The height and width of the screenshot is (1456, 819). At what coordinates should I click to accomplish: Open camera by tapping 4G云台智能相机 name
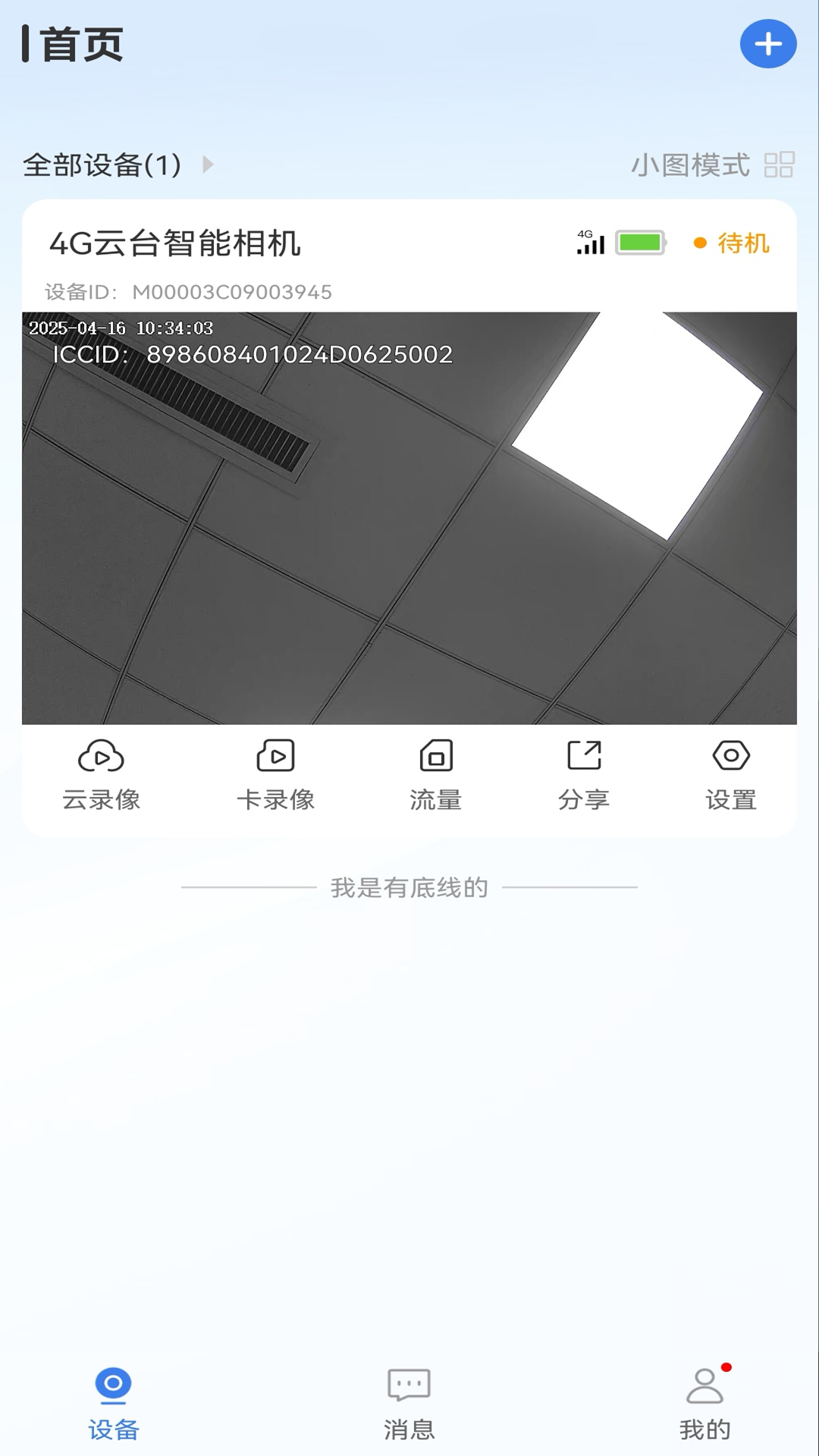pos(174,243)
